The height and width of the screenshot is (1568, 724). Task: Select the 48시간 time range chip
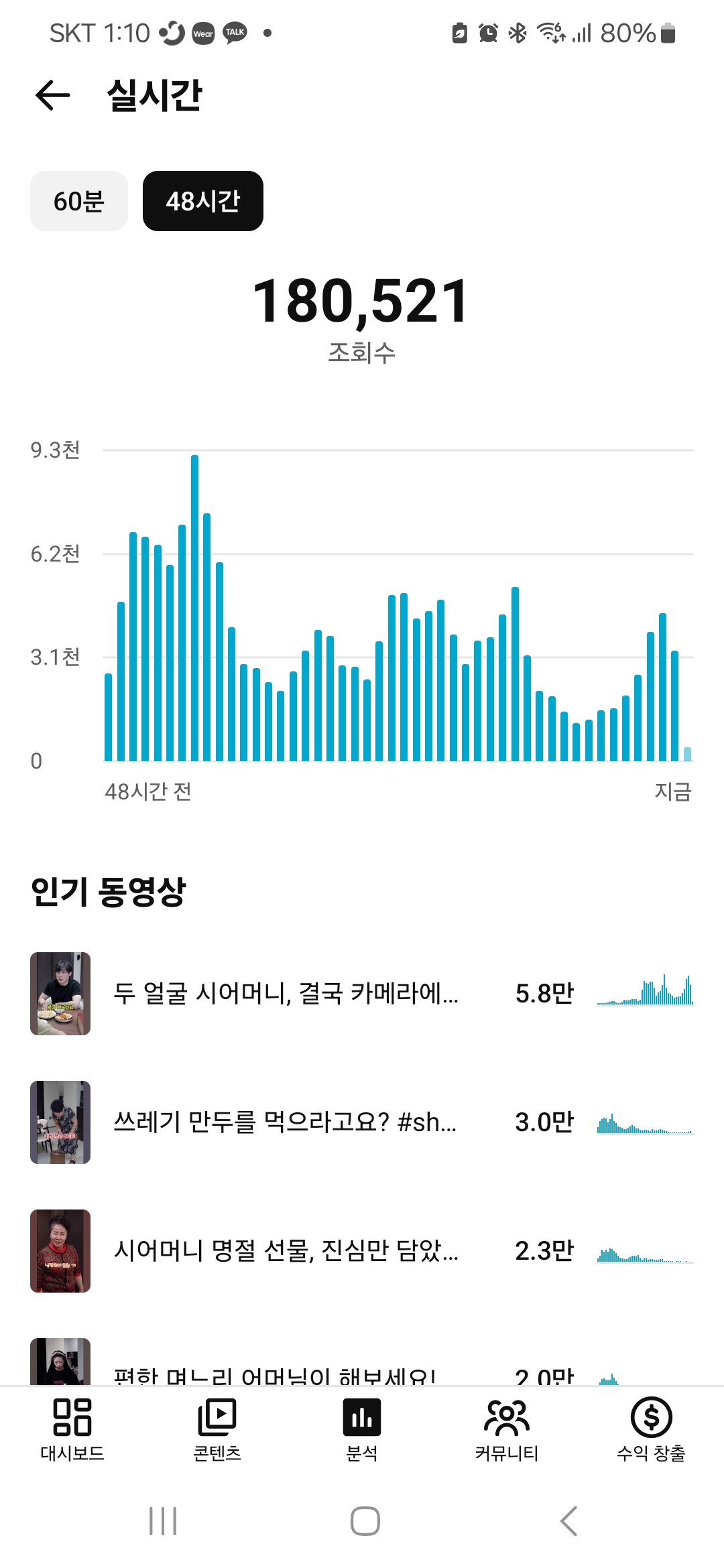[x=202, y=201]
